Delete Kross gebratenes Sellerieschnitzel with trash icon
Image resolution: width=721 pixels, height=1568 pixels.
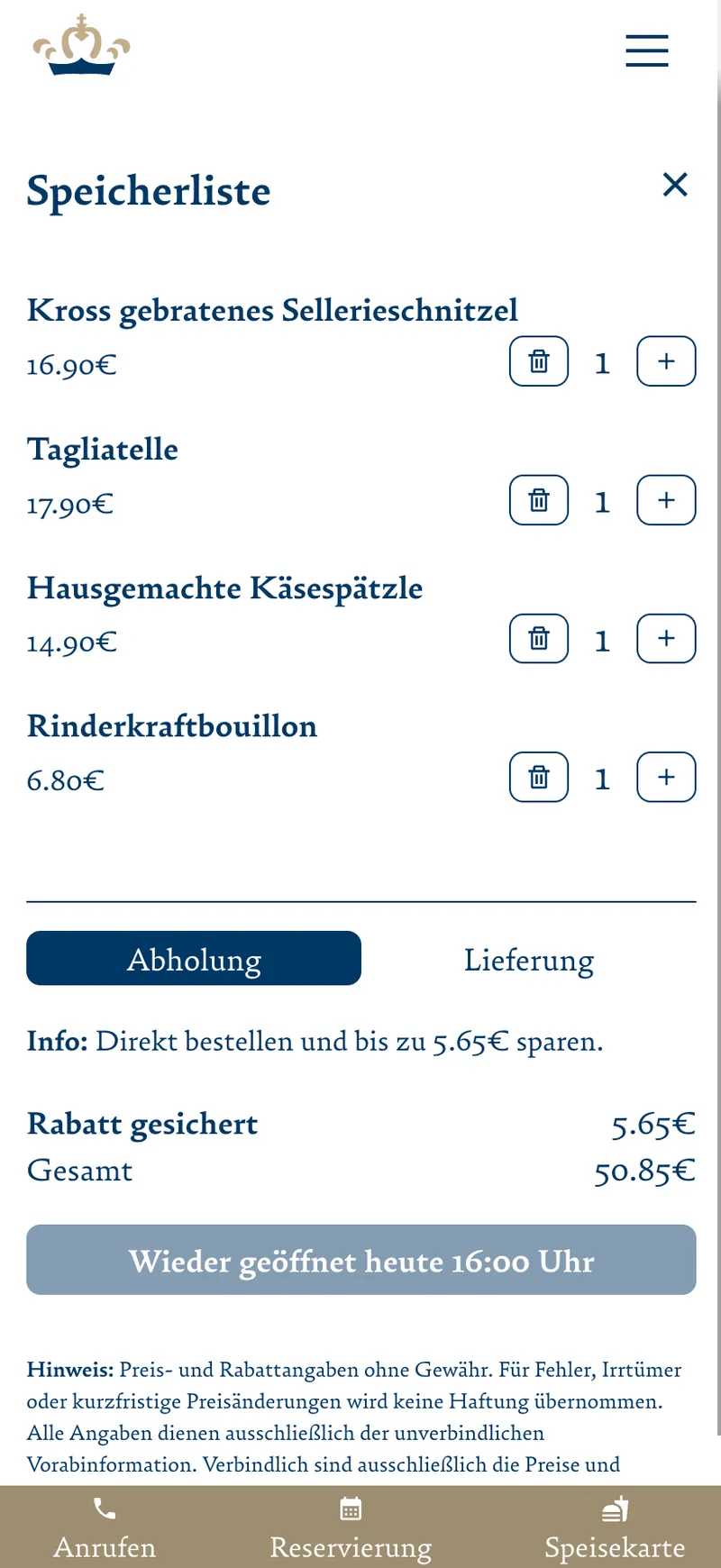[538, 361]
